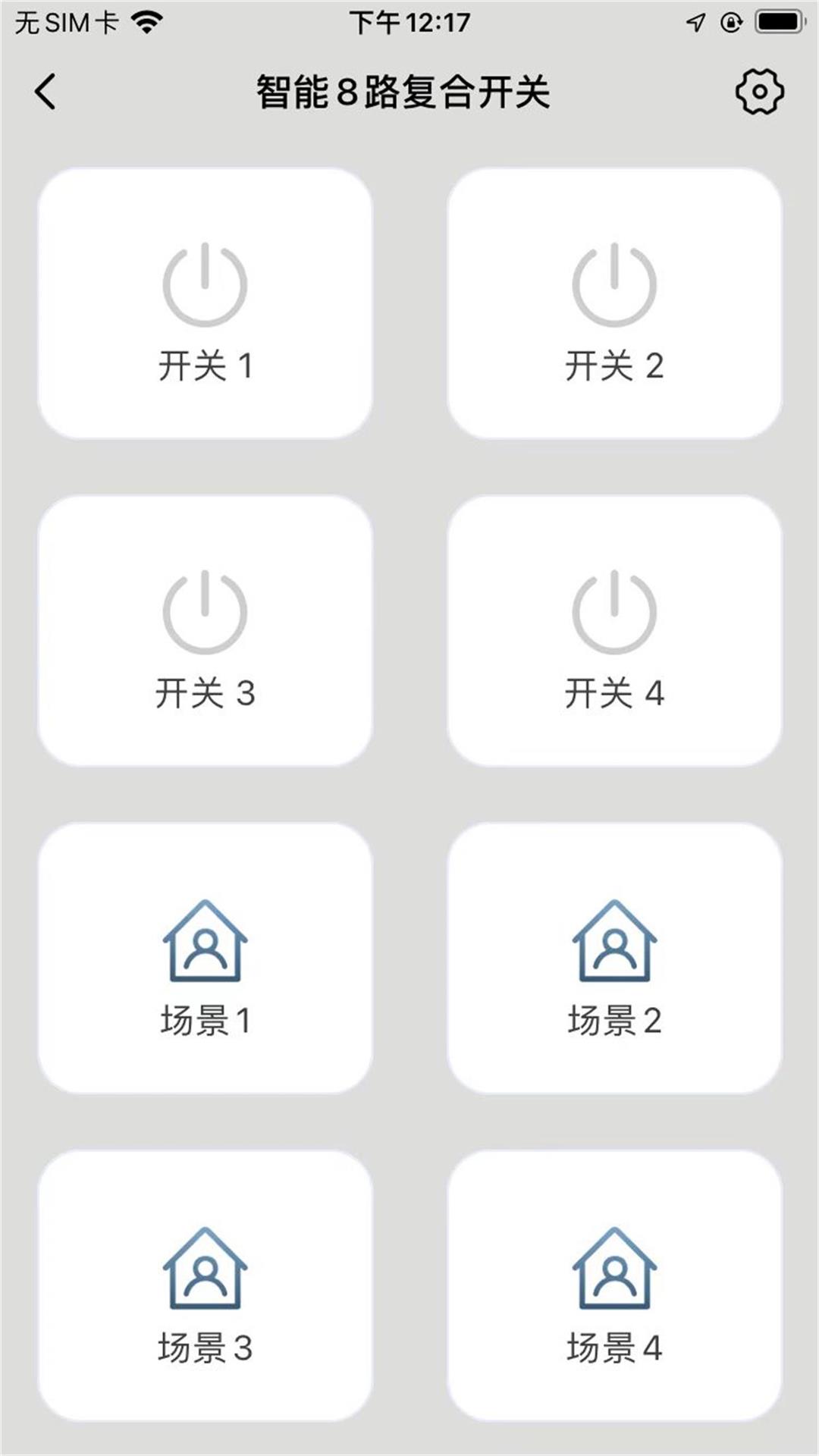The height and width of the screenshot is (1456, 819).
Task: Go back with the back arrow
Action: point(45,92)
